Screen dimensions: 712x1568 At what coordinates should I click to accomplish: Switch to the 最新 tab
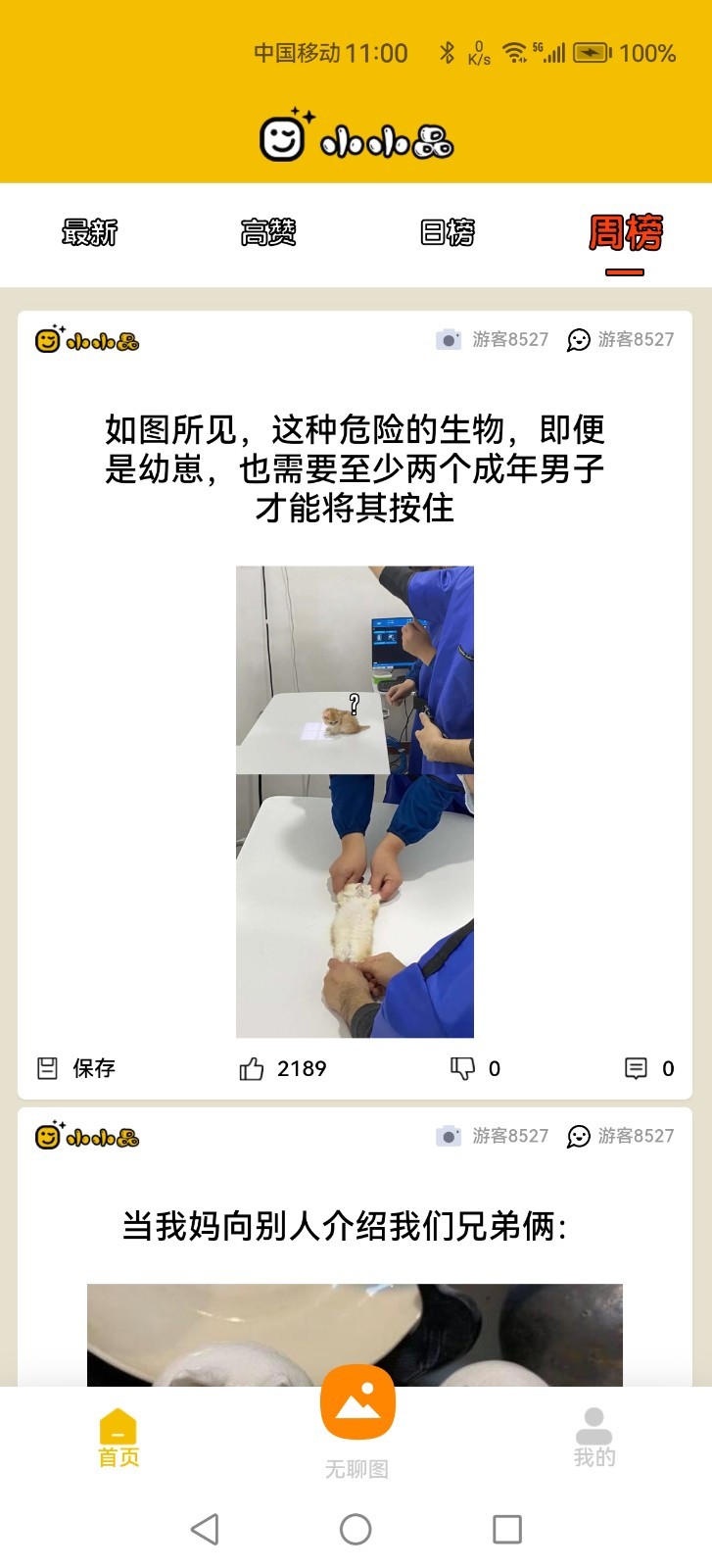coord(89,232)
